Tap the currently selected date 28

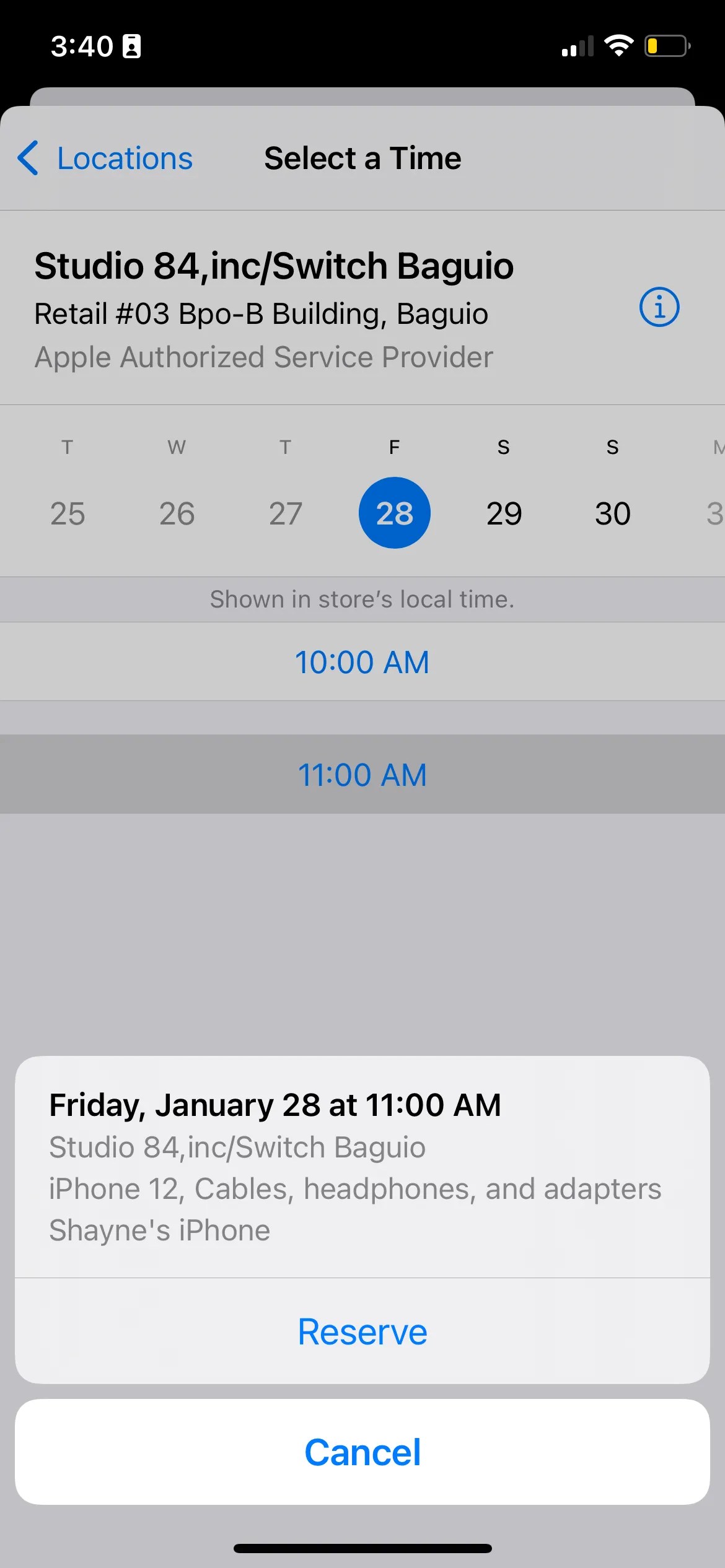click(394, 513)
